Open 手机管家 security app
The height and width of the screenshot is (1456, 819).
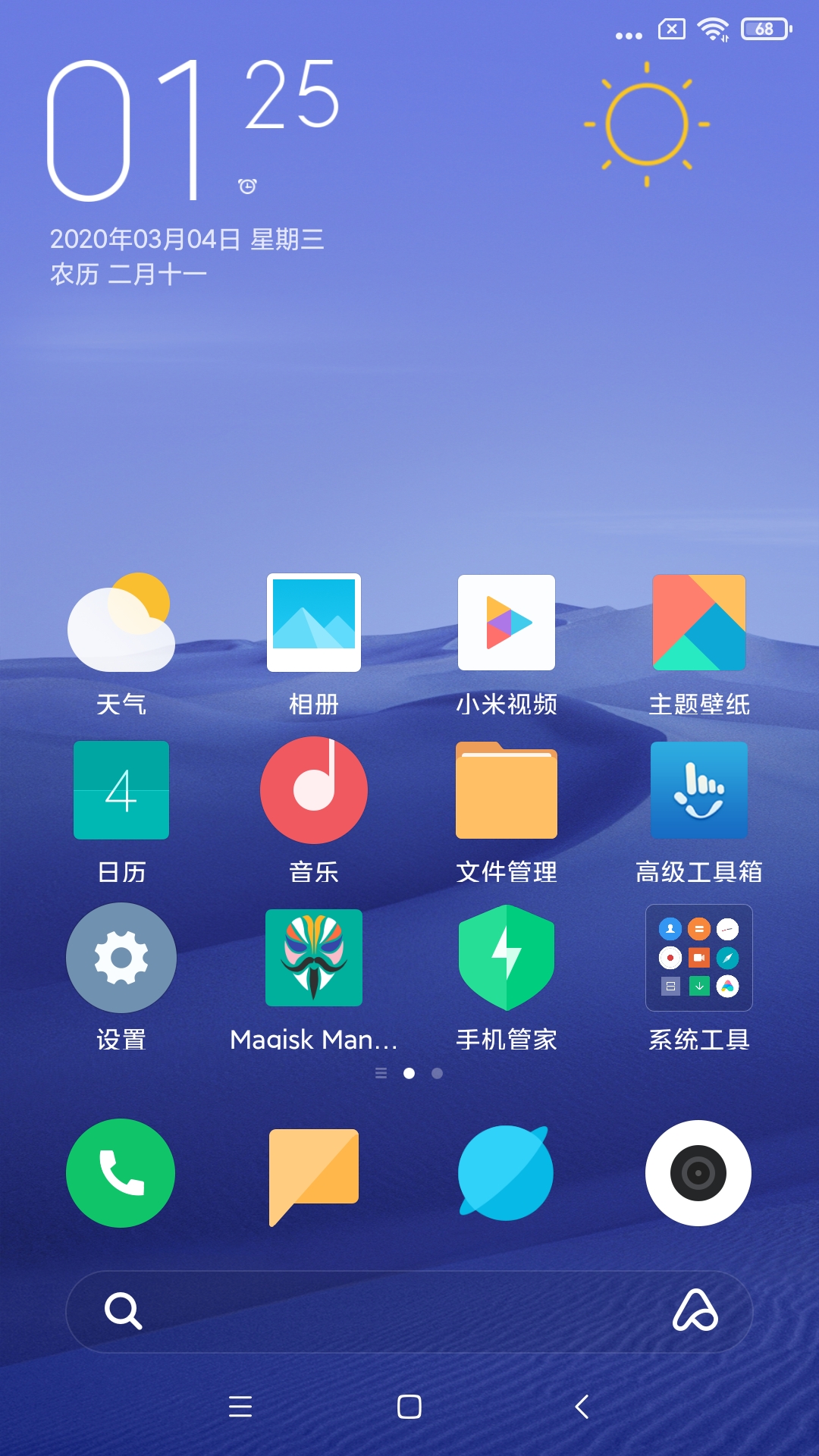point(507,958)
